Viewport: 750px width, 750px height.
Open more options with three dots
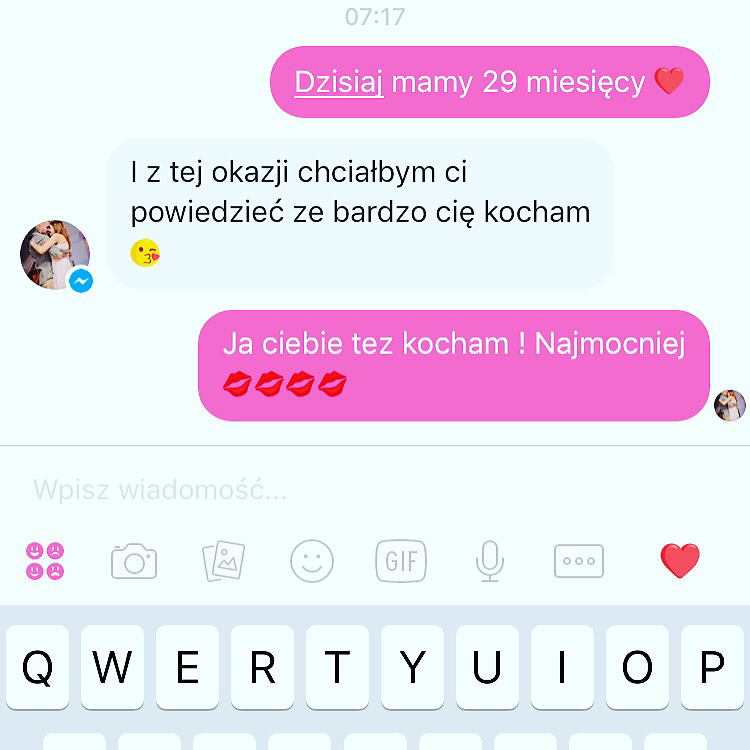579,561
